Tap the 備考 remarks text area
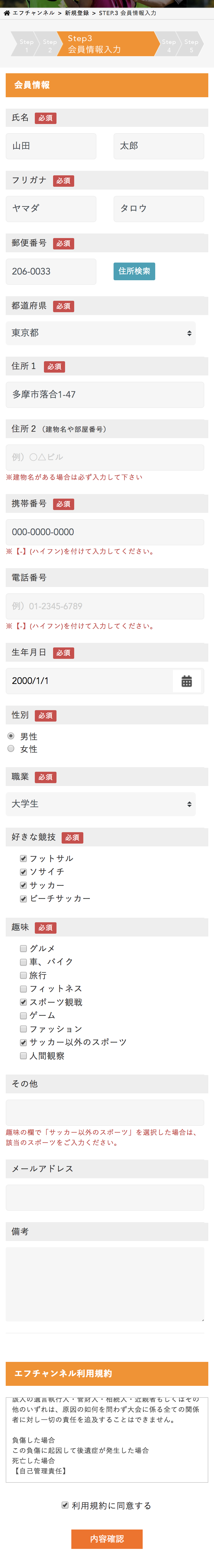 click(105, 1284)
